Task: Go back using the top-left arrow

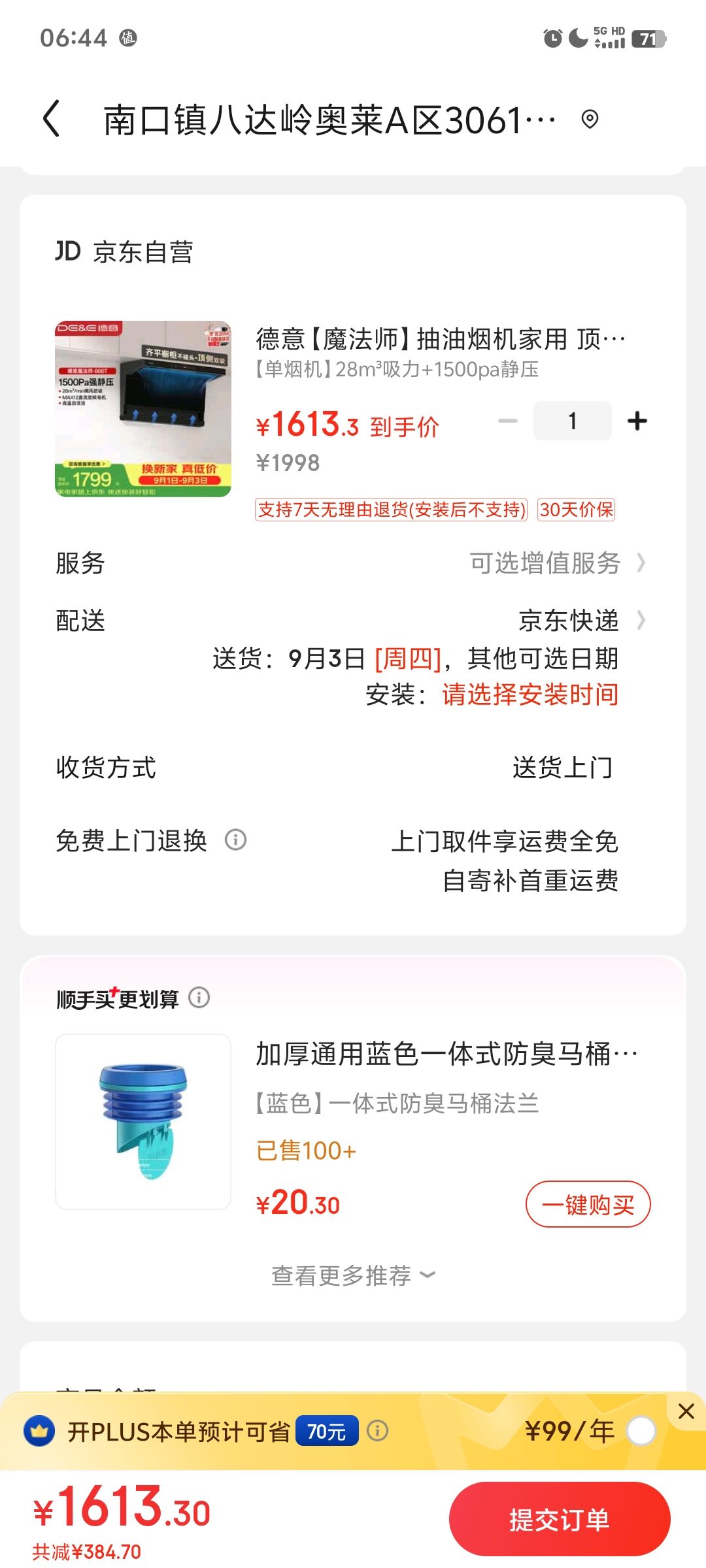Action: [52, 119]
